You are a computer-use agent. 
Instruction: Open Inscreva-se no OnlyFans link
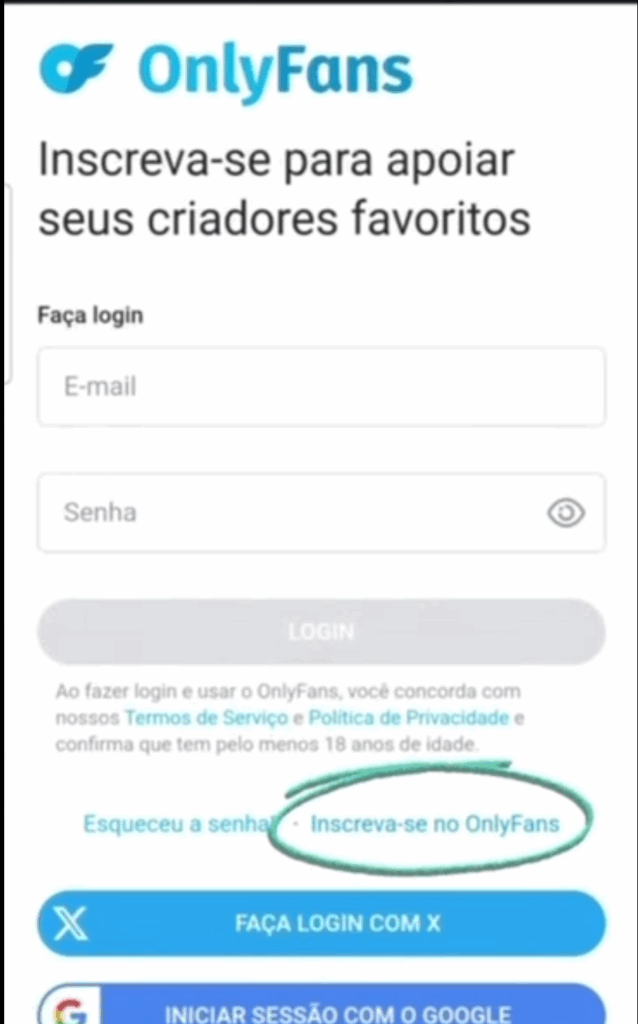point(435,824)
